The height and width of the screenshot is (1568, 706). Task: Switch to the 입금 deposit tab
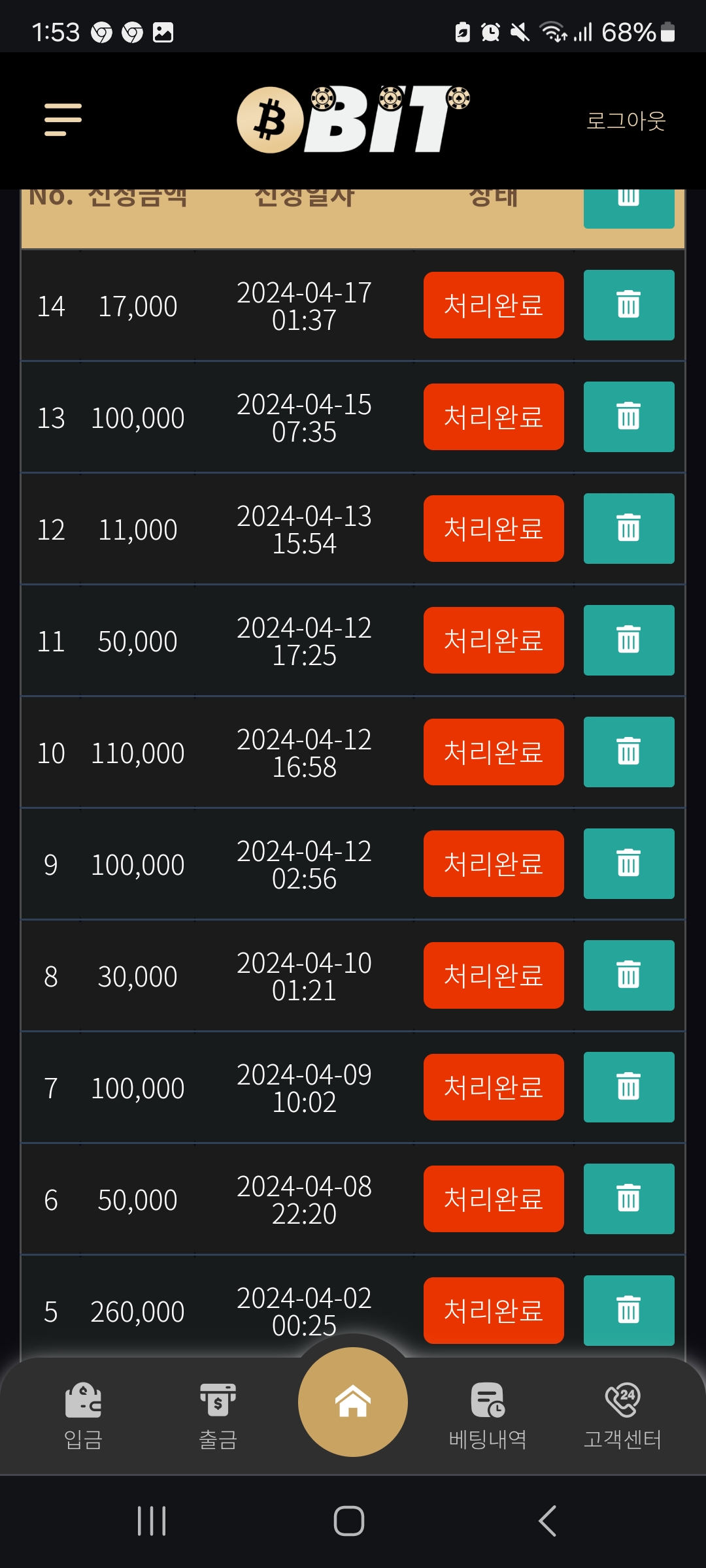[x=83, y=1415]
